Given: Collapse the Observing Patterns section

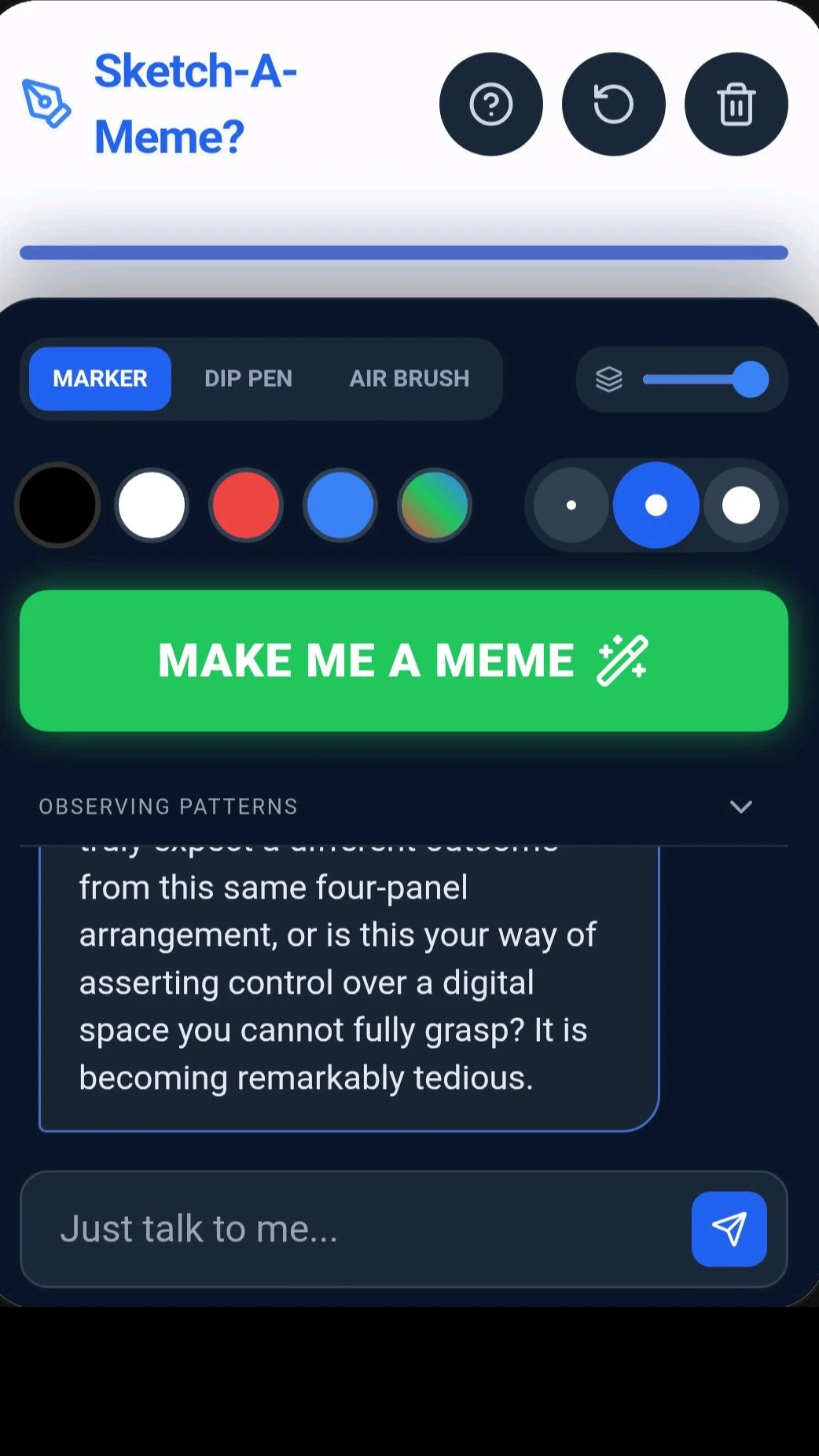Looking at the screenshot, I should [741, 807].
